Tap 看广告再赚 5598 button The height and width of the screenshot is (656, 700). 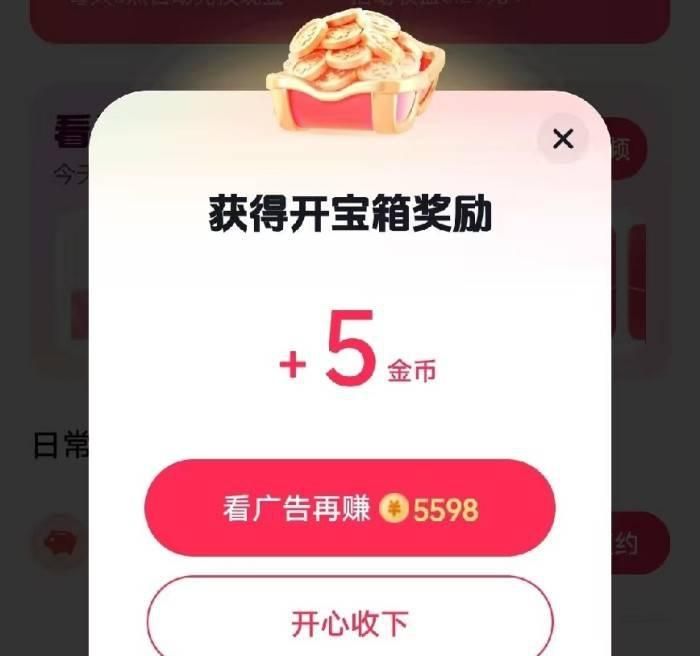click(x=349, y=509)
